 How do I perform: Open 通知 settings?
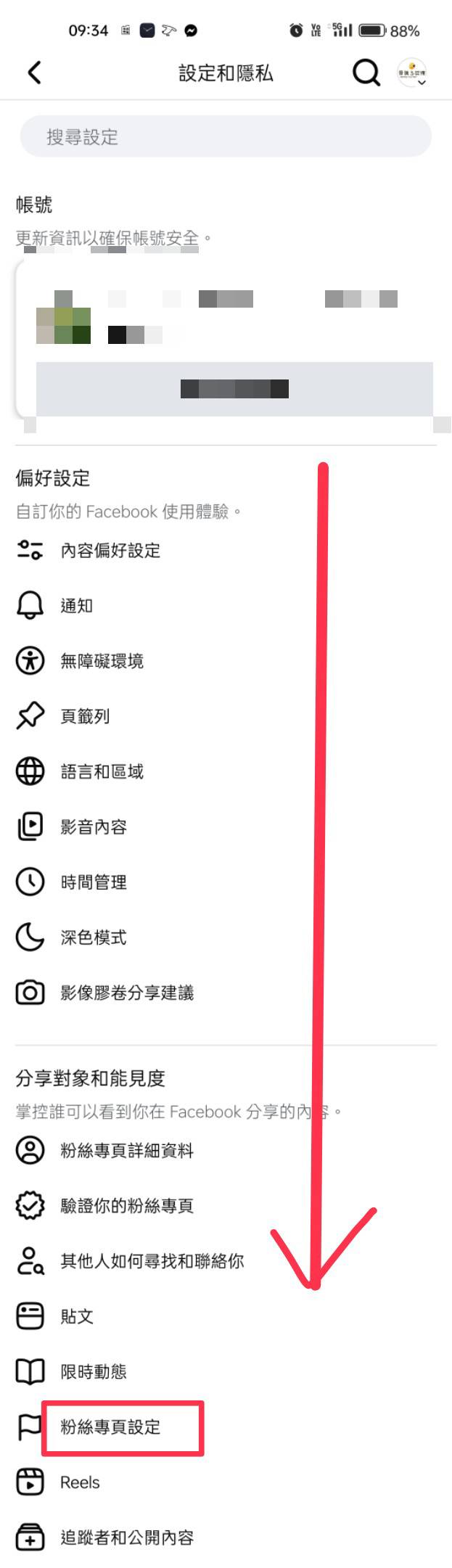(x=76, y=606)
